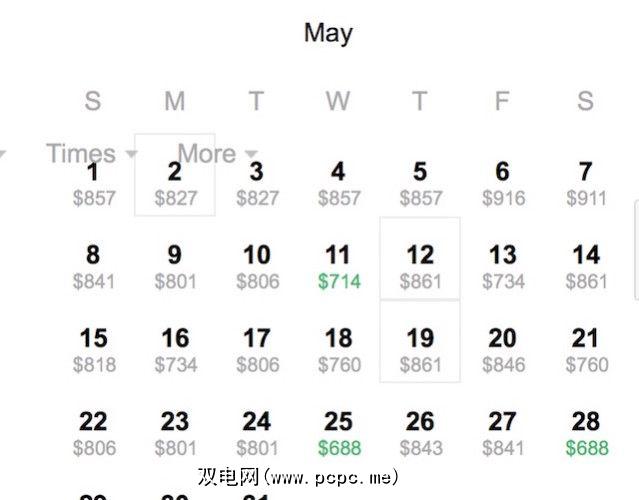Tap May 27 with the $841 fare

point(502,433)
